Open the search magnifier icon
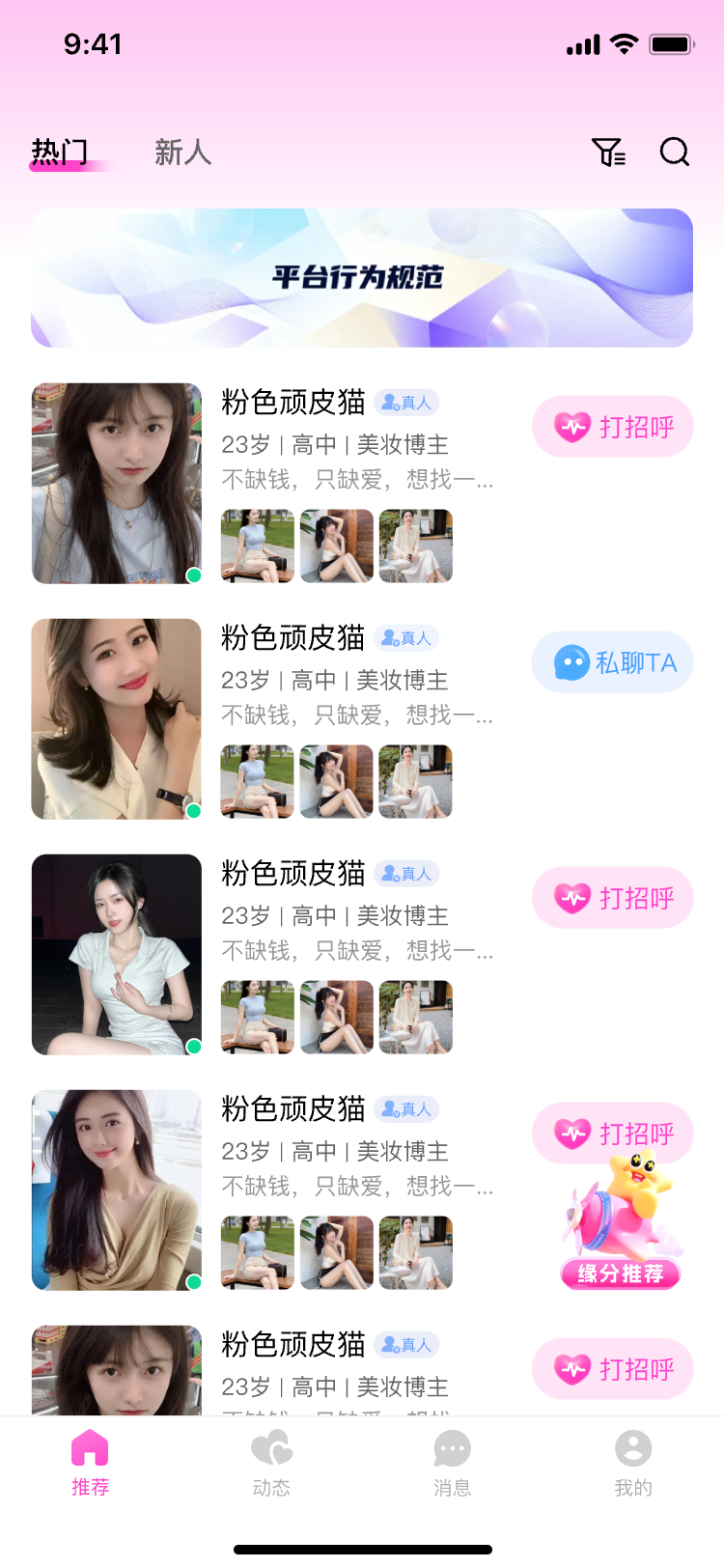The width and height of the screenshot is (724, 1568). [674, 153]
